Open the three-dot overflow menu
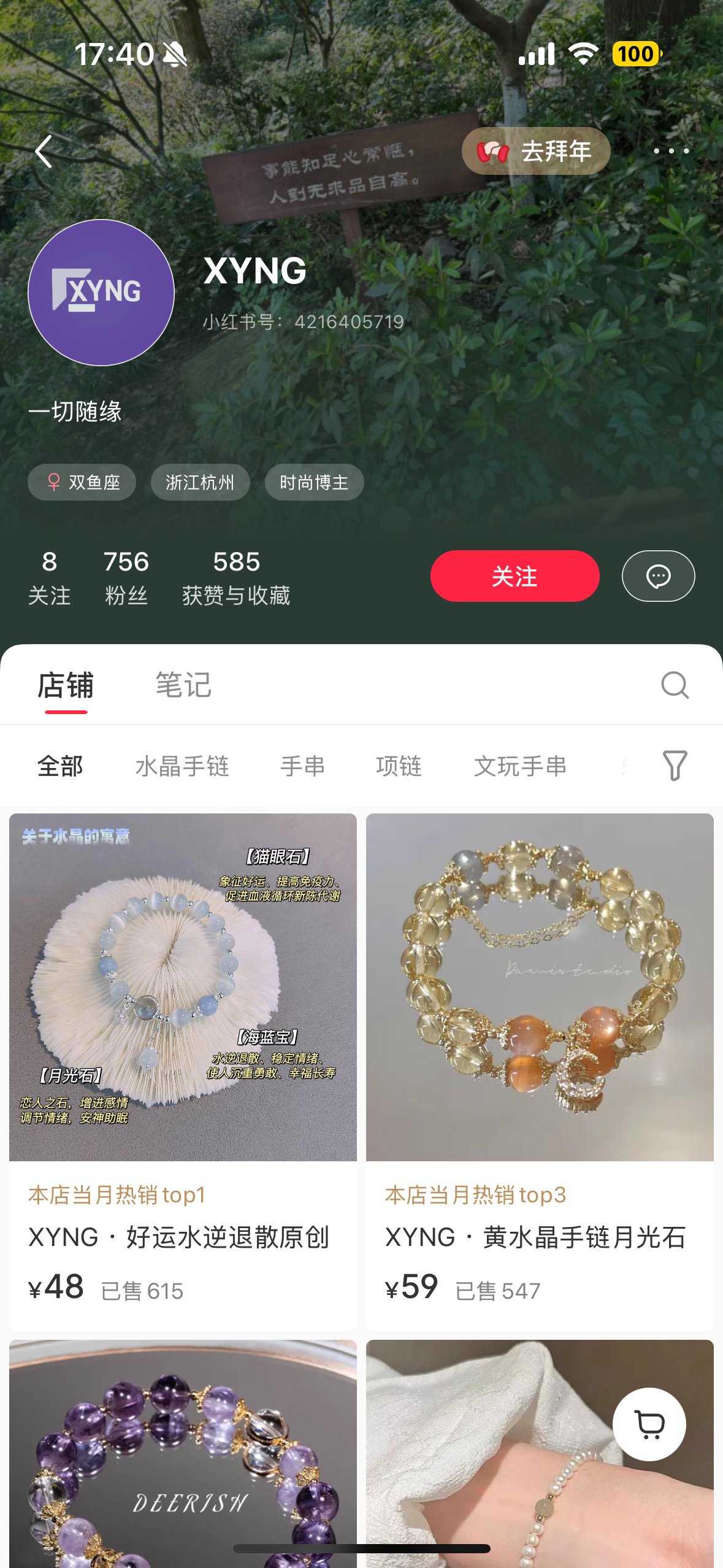723x1568 pixels. click(671, 151)
